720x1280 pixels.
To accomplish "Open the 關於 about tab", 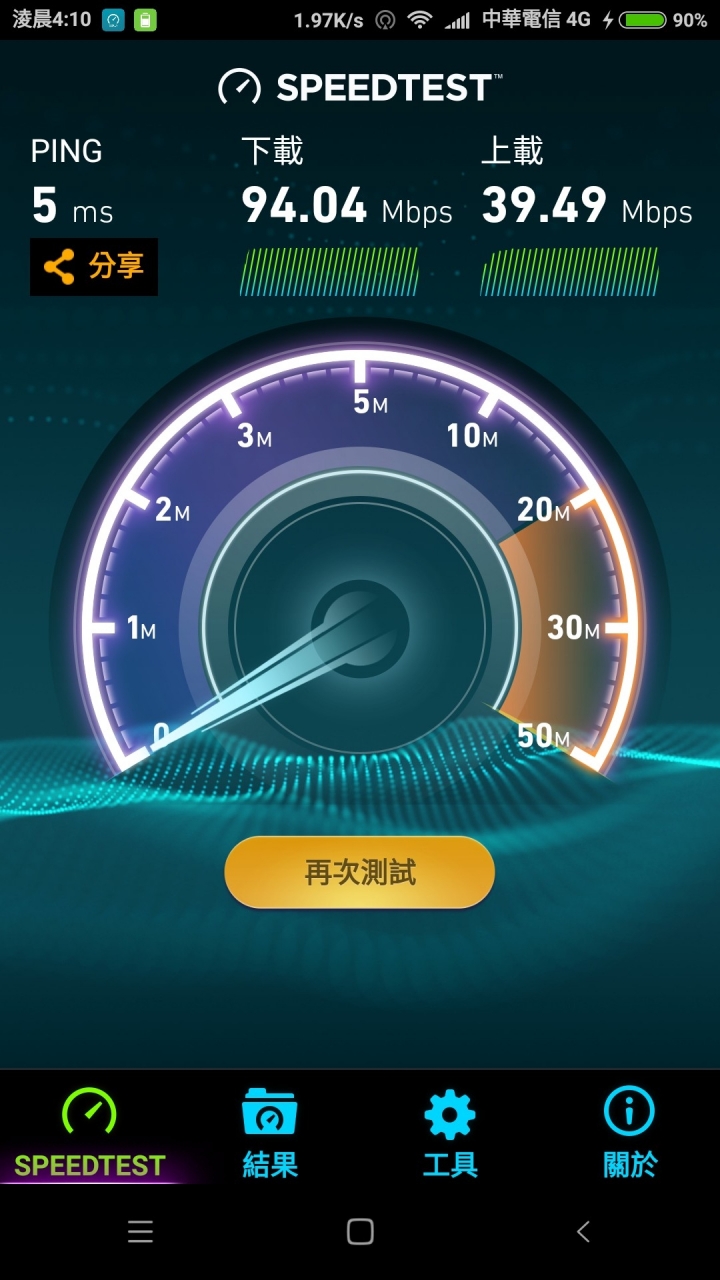I will click(630, 1132).
